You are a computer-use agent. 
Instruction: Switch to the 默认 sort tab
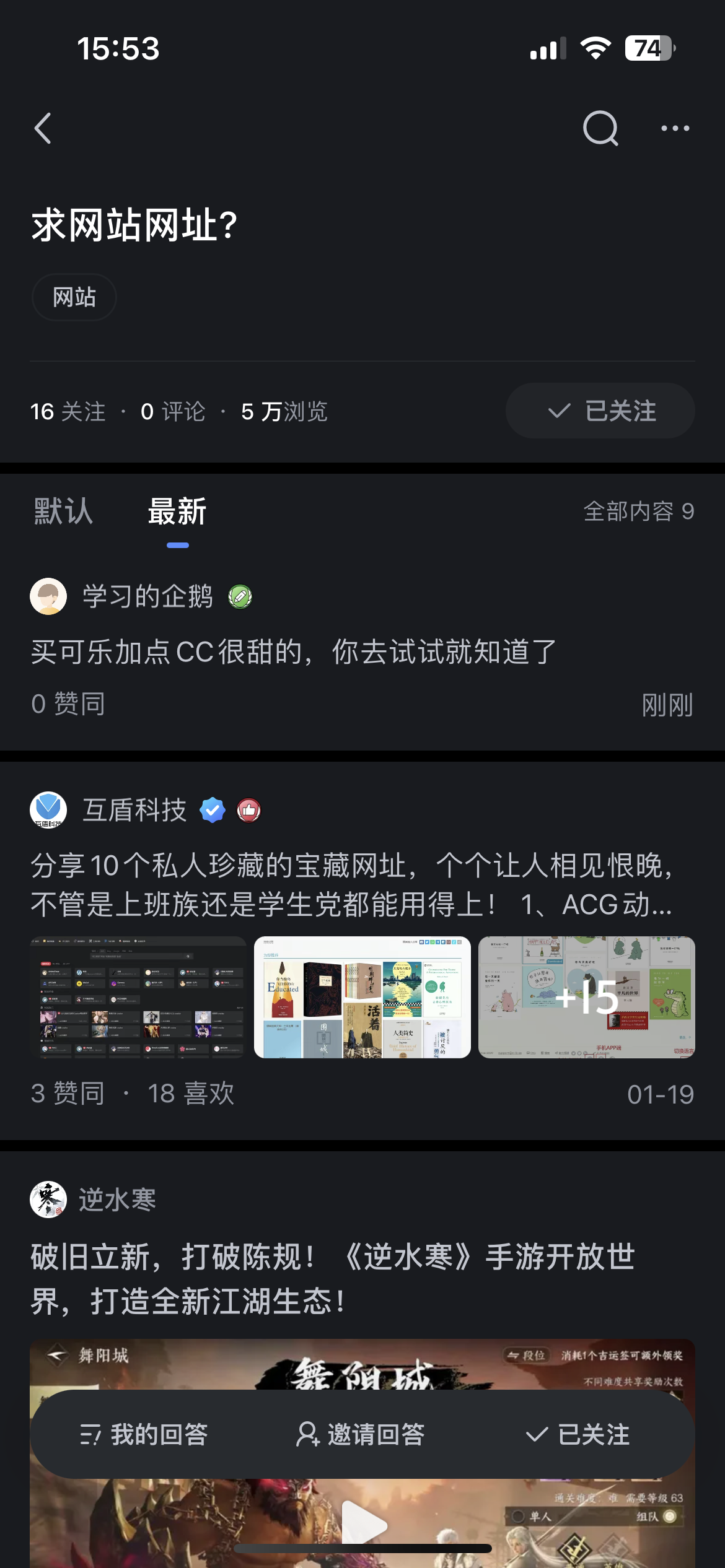tap(64, 512)
